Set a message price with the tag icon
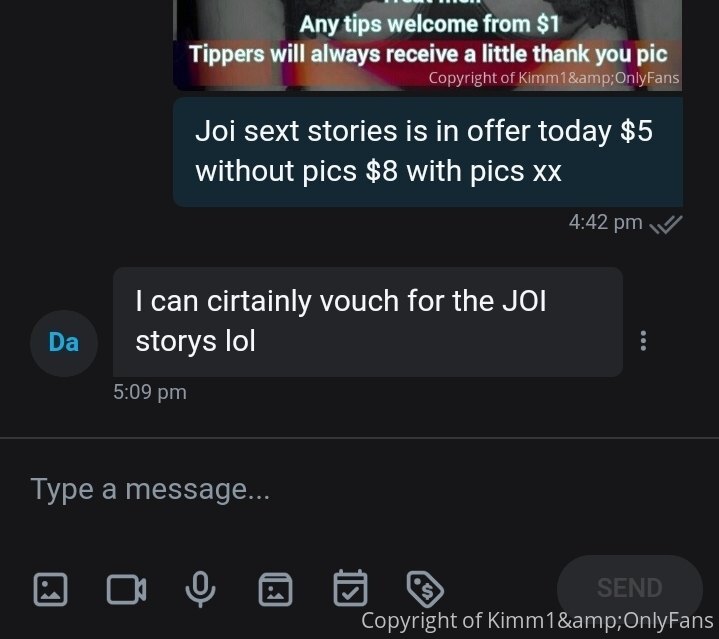Image resolution: width=719 pixels, height=639 pixels. coord(424,589)
